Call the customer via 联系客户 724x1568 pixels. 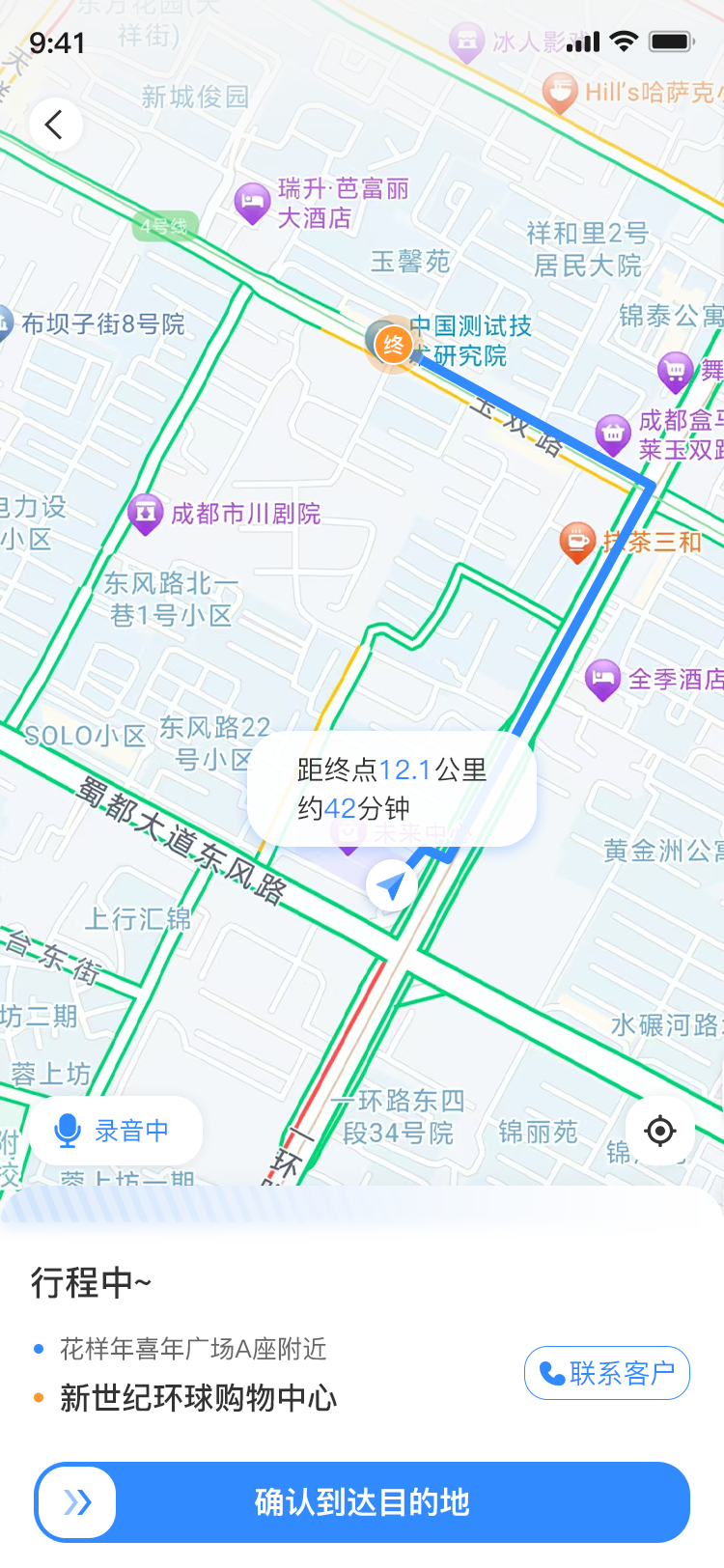[606, 1372]
